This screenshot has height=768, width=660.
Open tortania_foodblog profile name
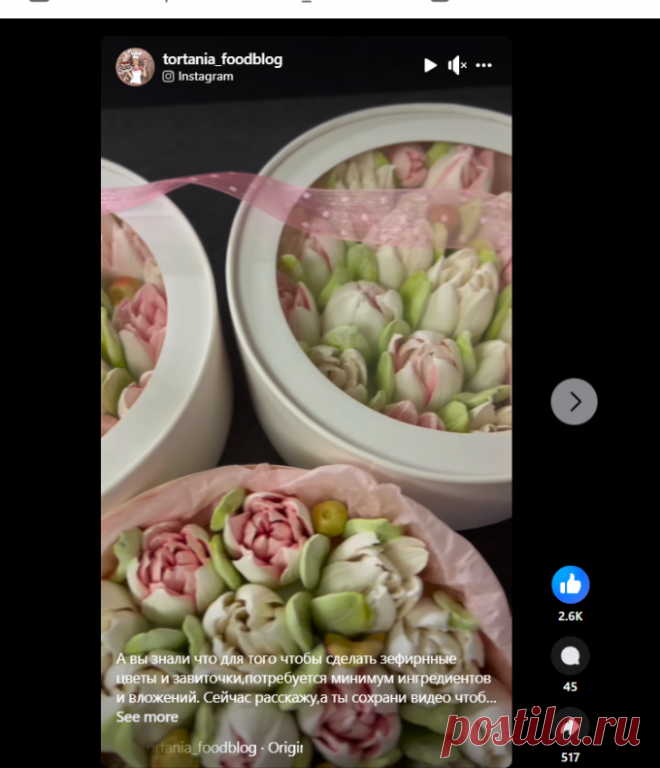(222, 59)
